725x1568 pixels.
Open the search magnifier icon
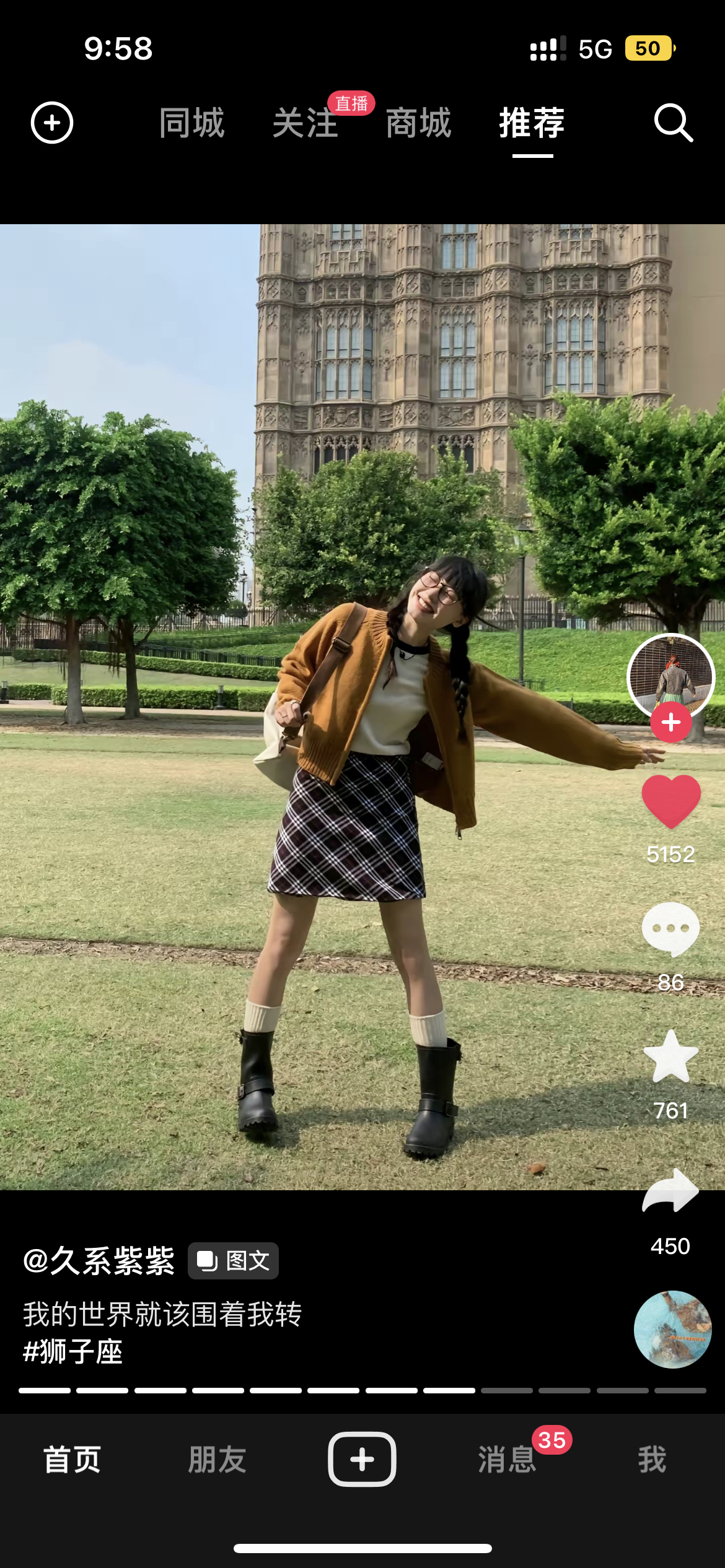click(x=673, y=123)
